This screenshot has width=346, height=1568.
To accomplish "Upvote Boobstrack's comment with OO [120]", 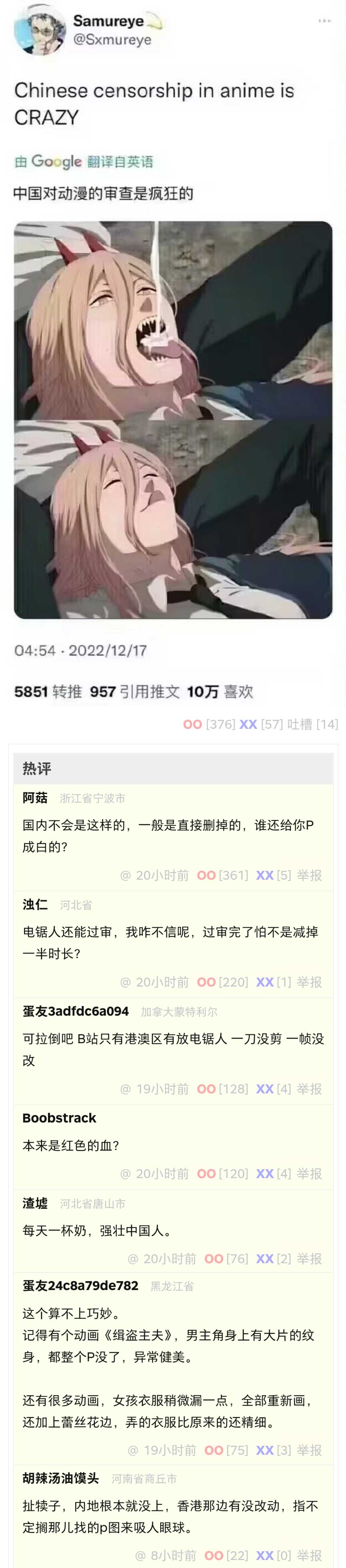I will (x=207, y=1173).
